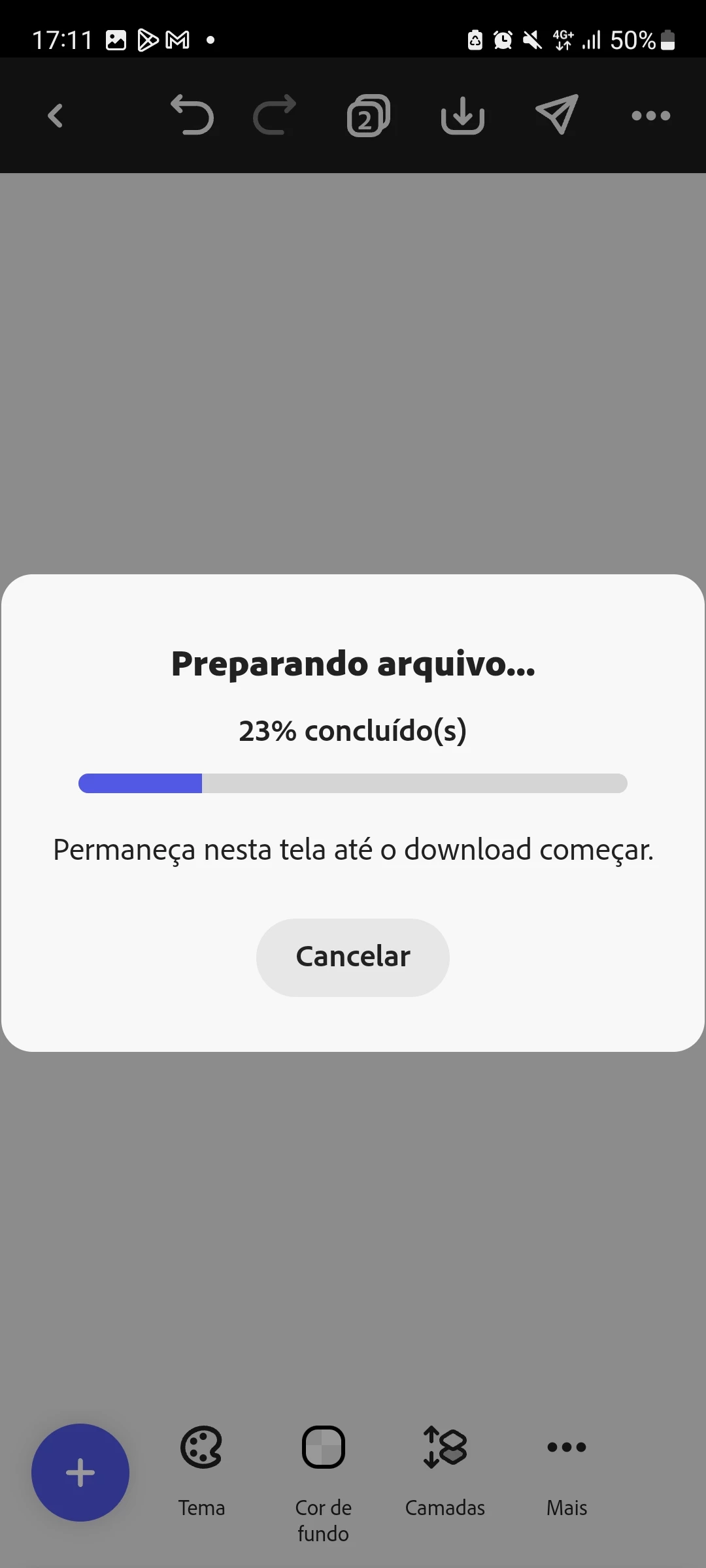The width and height of the screenshot is (706, 1568).
Task: Cancel the file preparation
Action: pyautogui.click(x=352, y=957)
